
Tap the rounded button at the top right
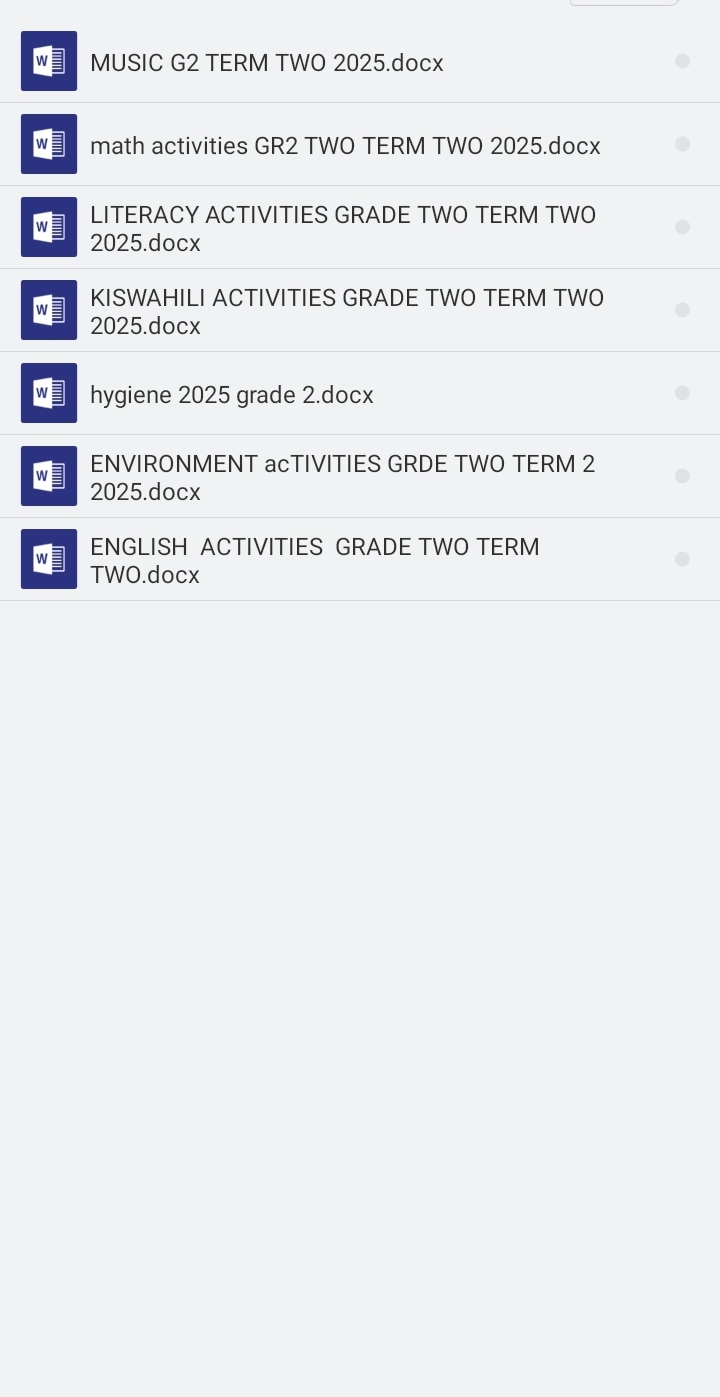[x=624, y=3]
